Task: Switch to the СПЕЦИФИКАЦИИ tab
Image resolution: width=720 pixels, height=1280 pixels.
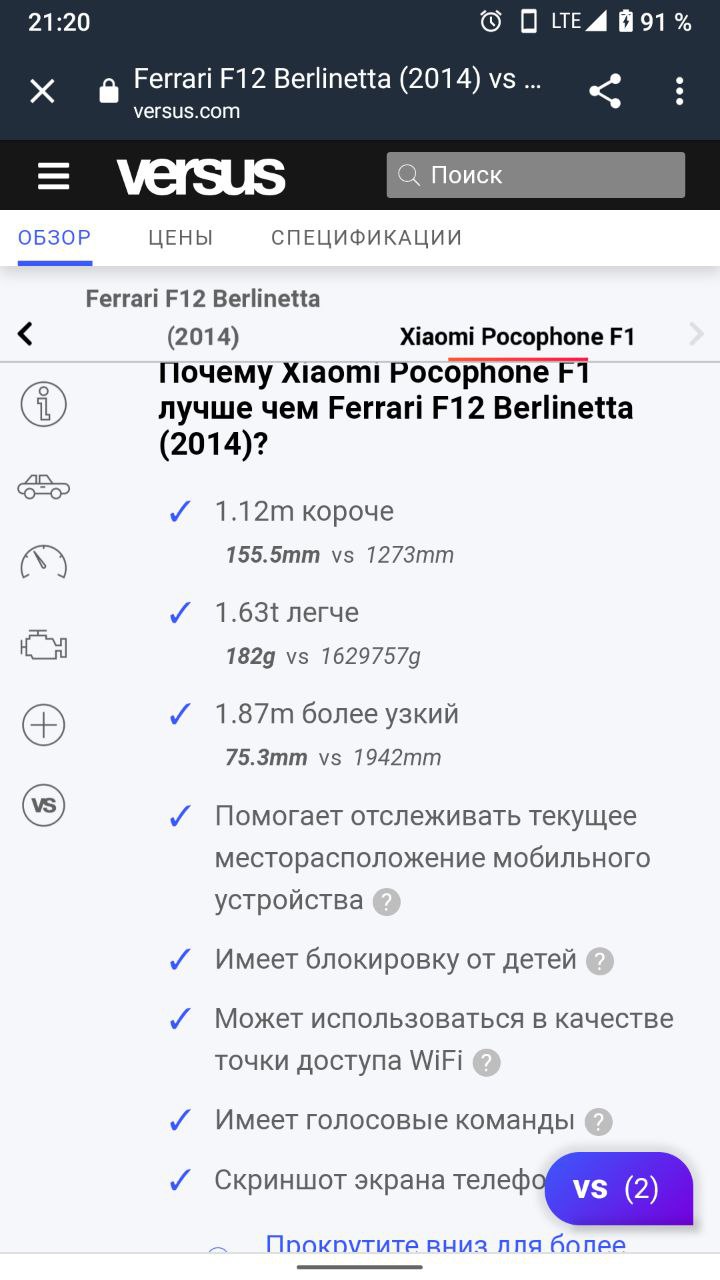Action: tap(367, 238)
